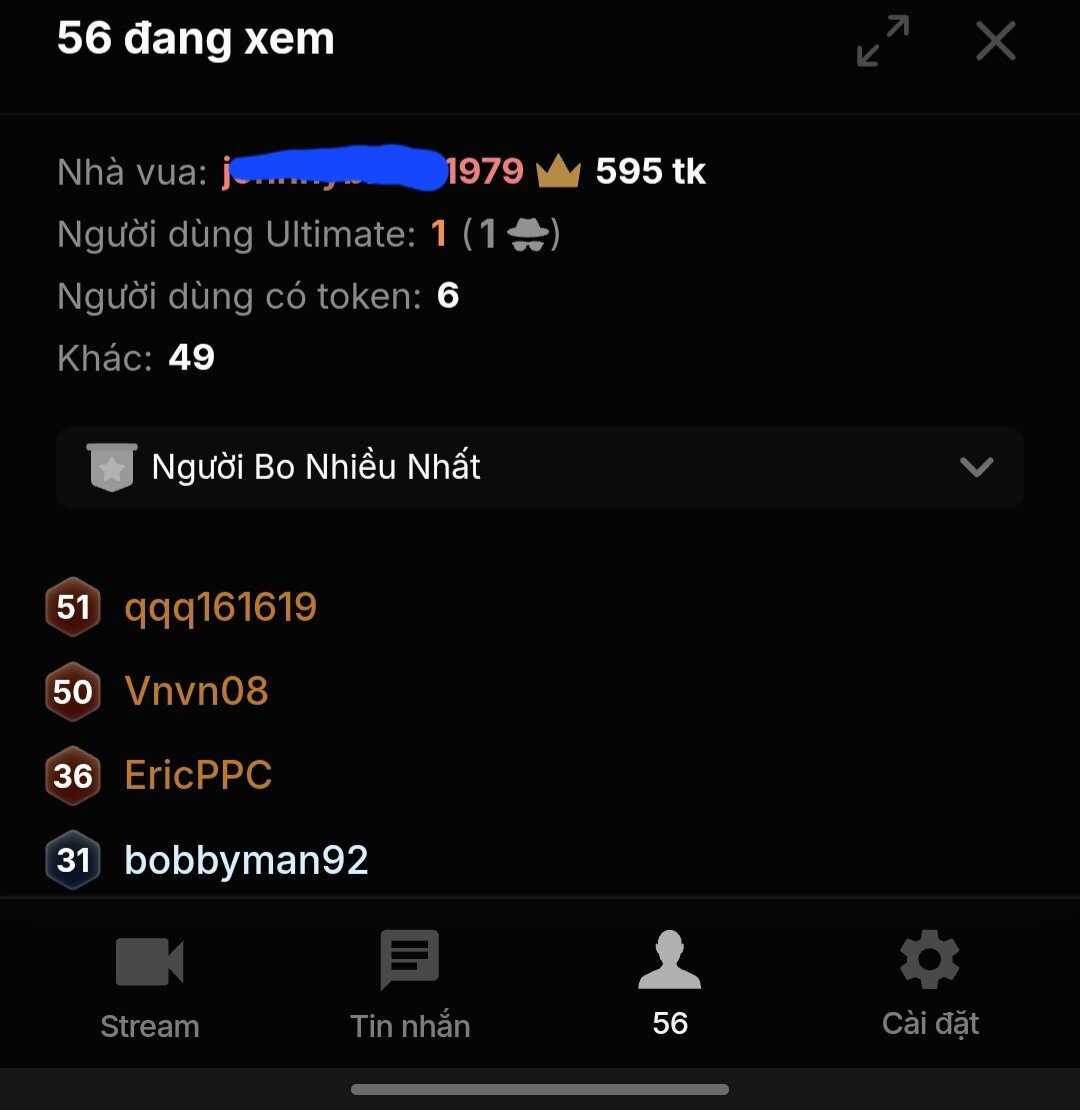Screen dimensions: 1080x1110
Task: Select viewer EricPPC
Action: point(198,775)
